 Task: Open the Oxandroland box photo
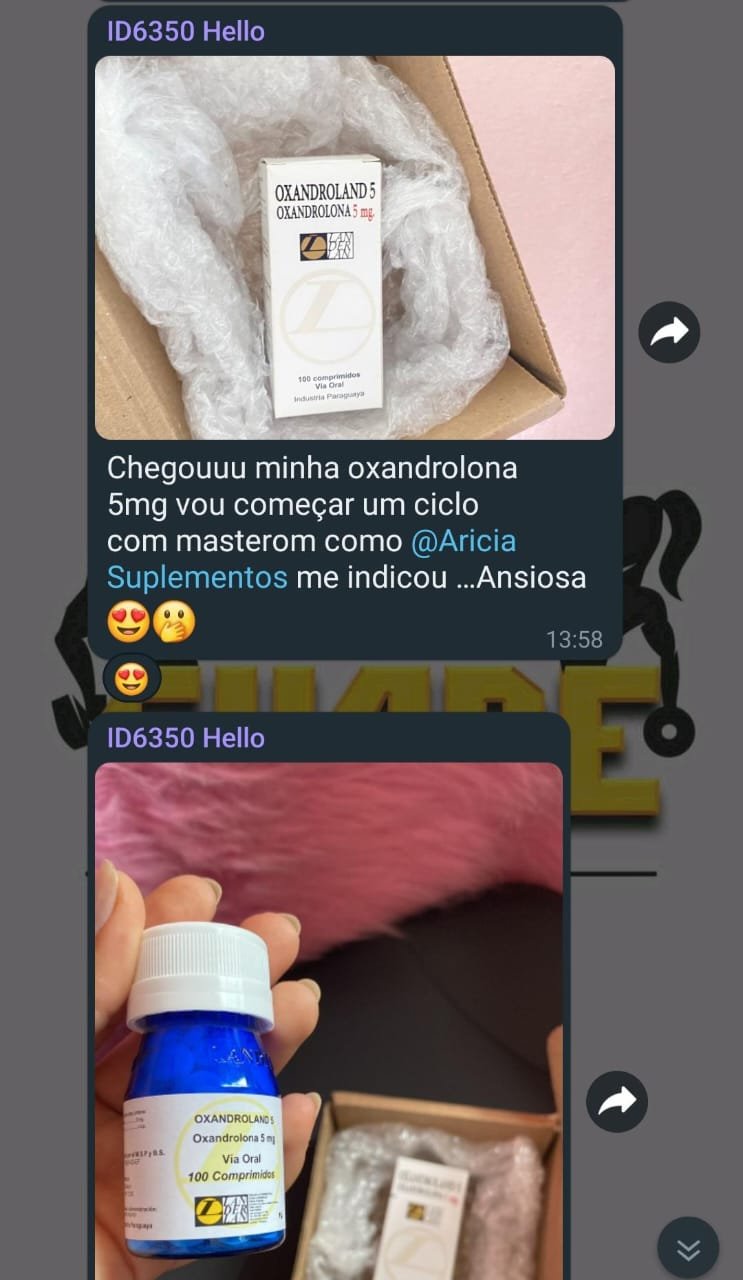click(x=354, y=247)
